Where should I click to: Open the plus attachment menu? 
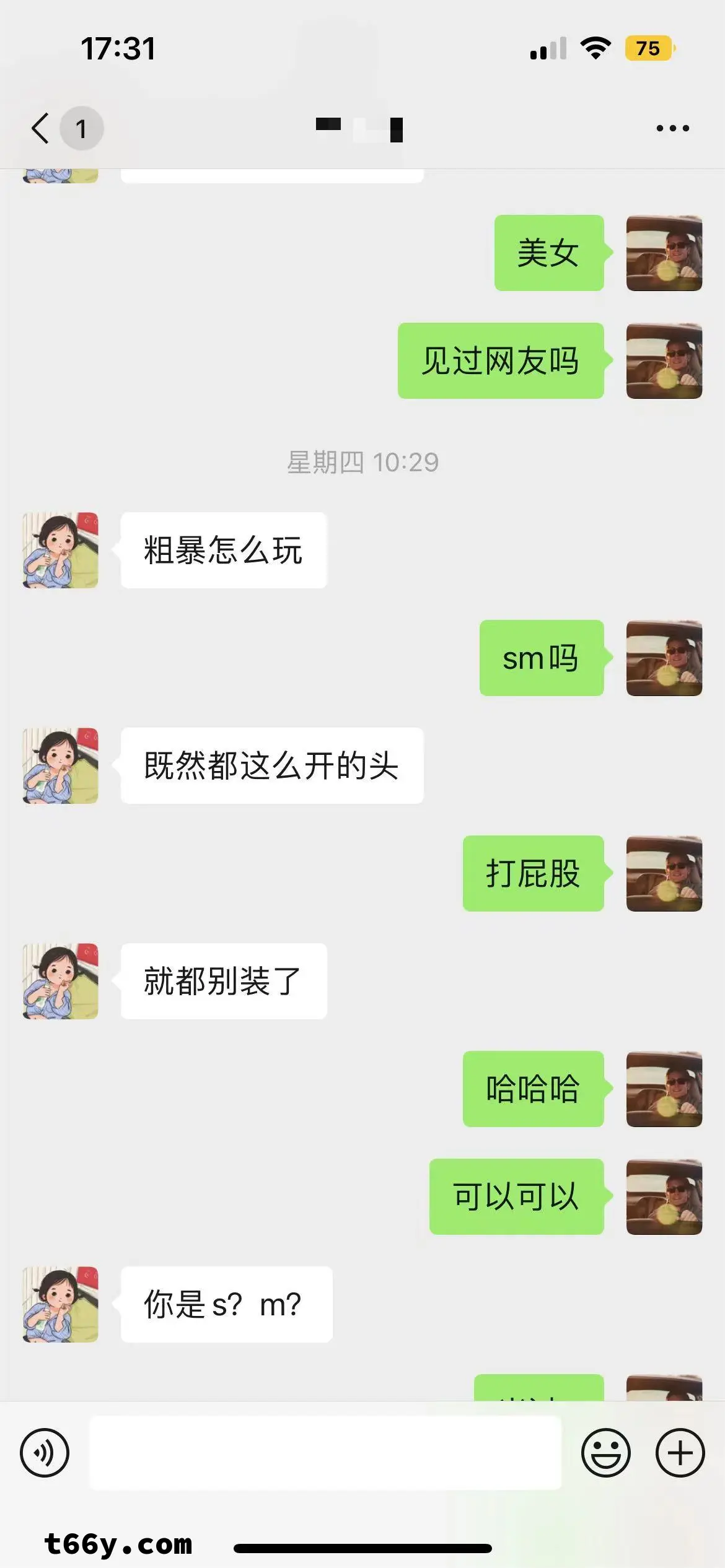coord(680,1452)
